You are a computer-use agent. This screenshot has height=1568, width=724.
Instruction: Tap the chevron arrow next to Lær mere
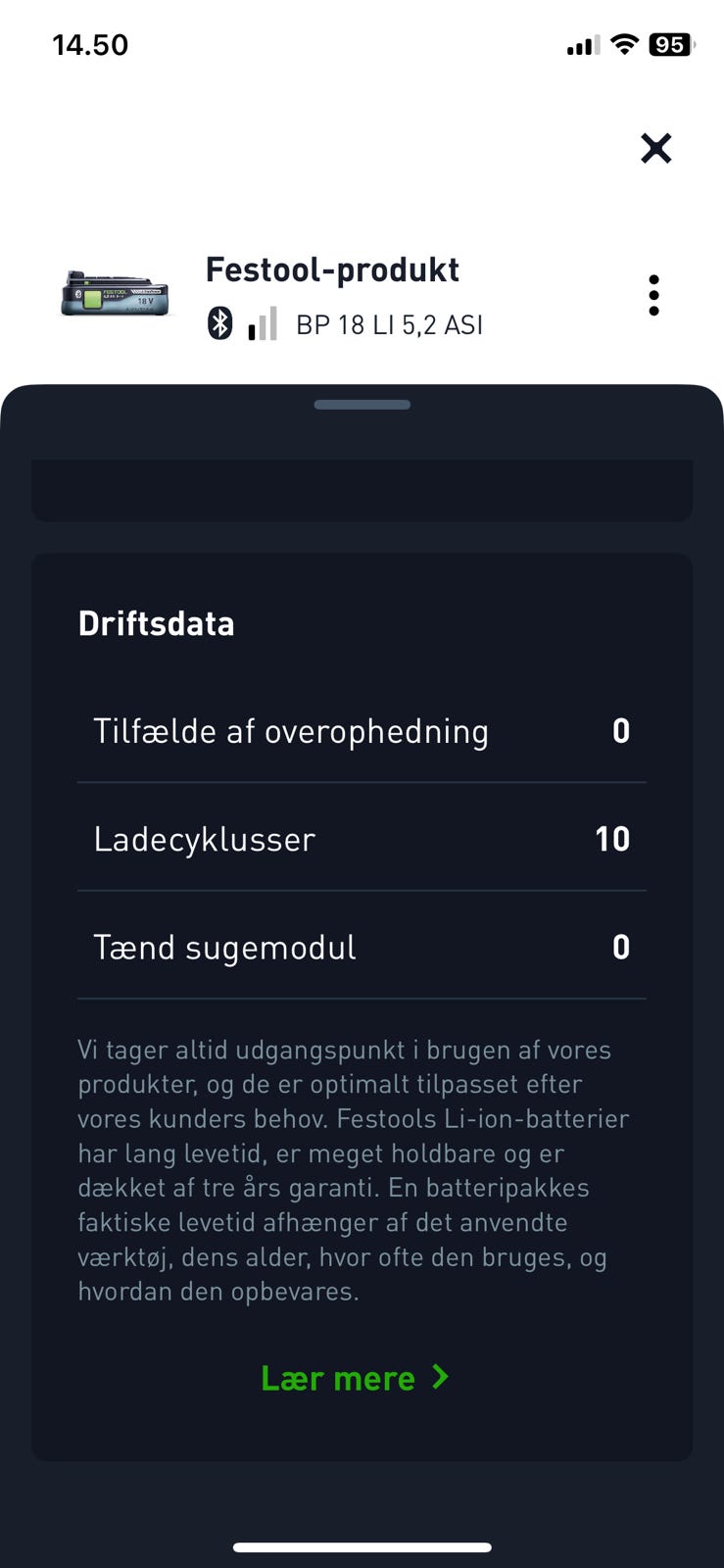pyautogui.click(x=438, y=1378)
